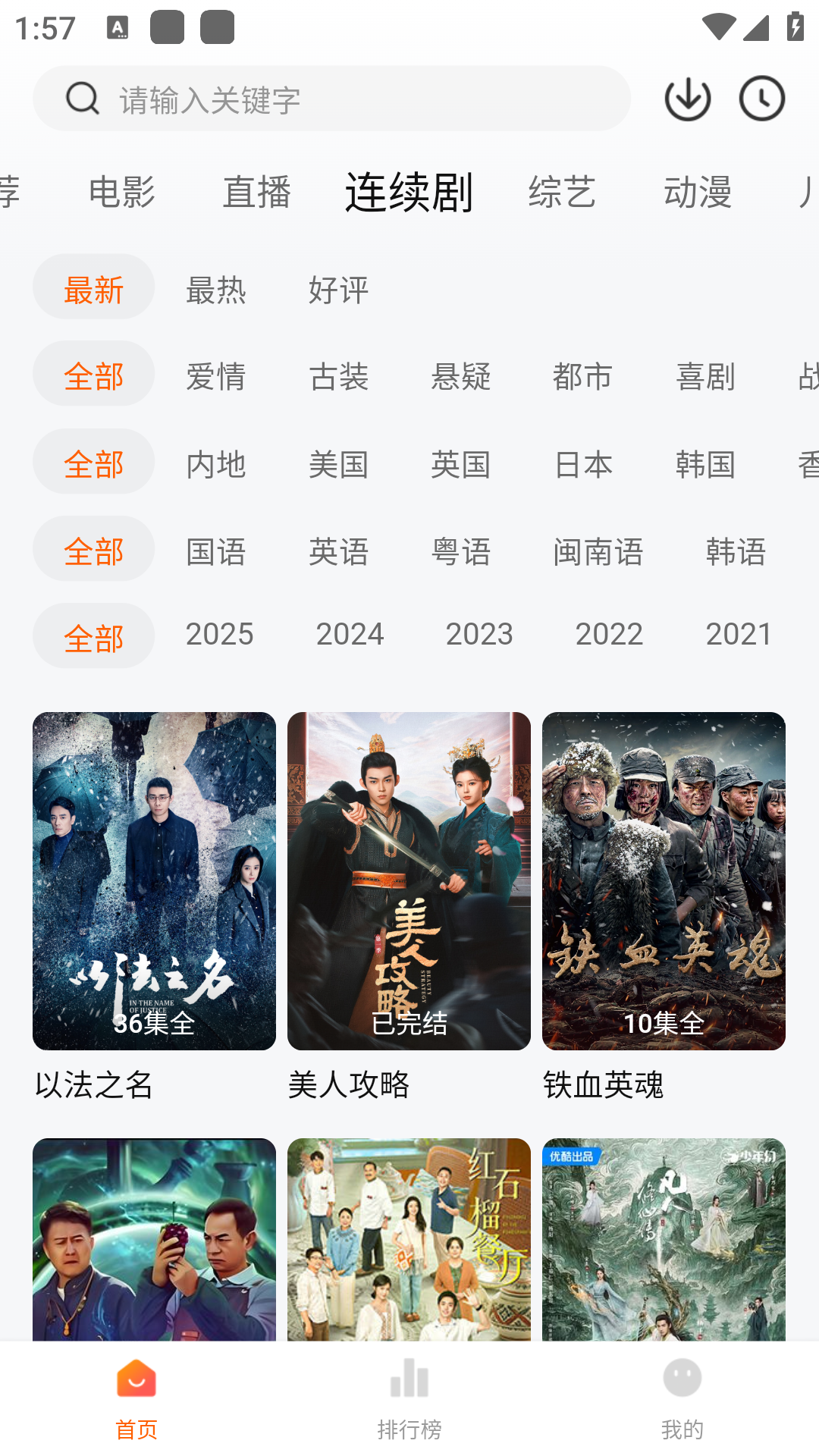Filter by 古装 genre
This screenshot has height=1456, width=819.
pyautogui.click(x=338, y=376)
